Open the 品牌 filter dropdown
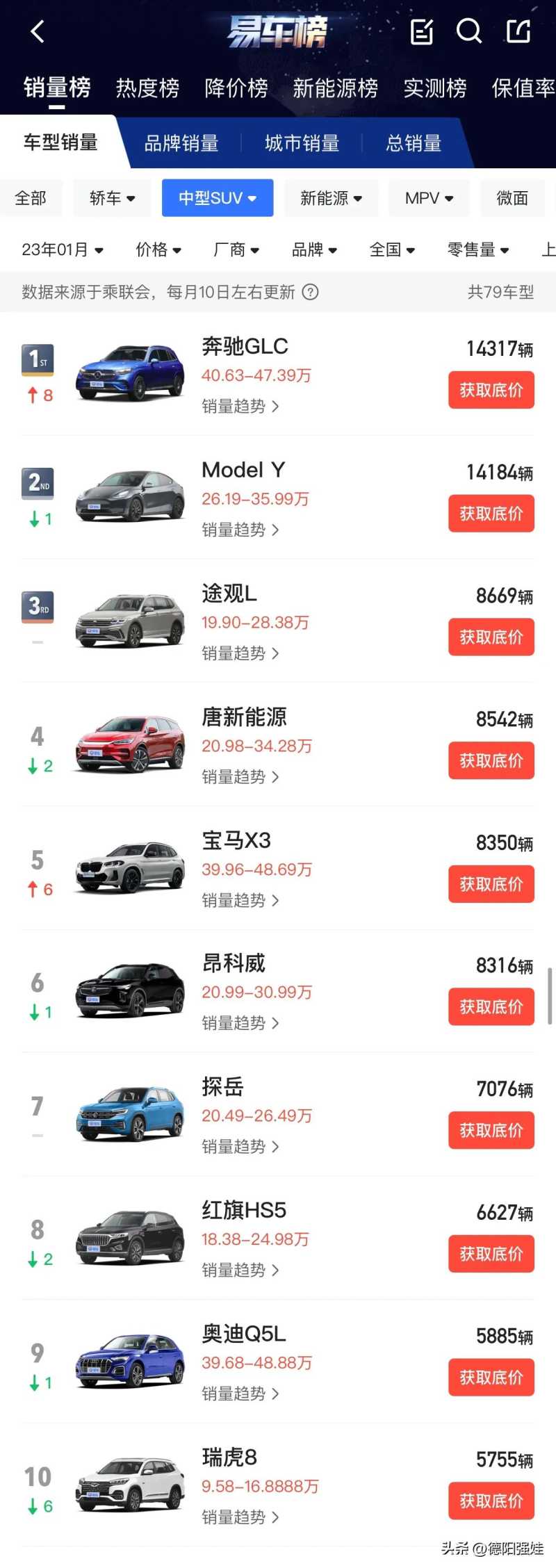This screenshot has width=556, height=1568. coord(314,250)
